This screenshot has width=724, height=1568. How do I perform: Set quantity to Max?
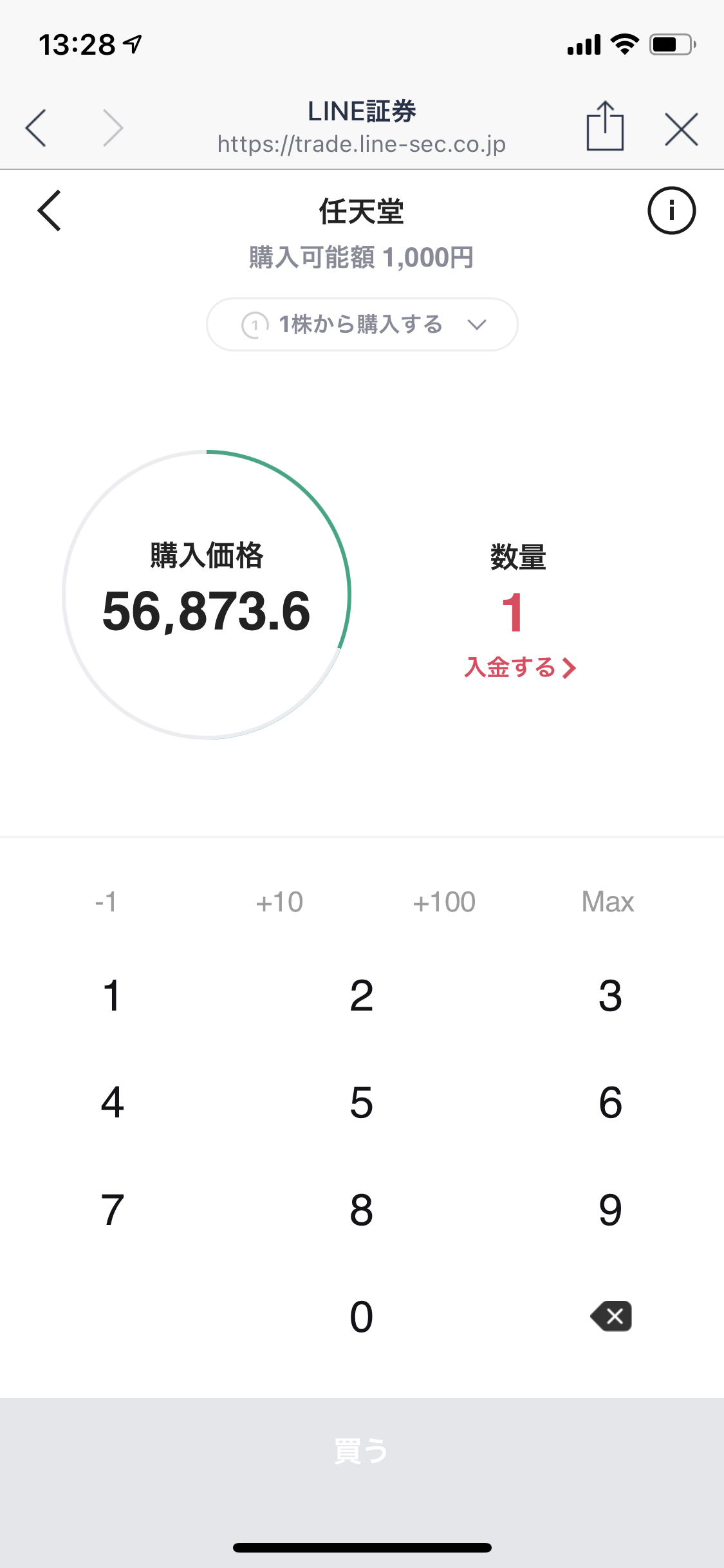point(608,902)
